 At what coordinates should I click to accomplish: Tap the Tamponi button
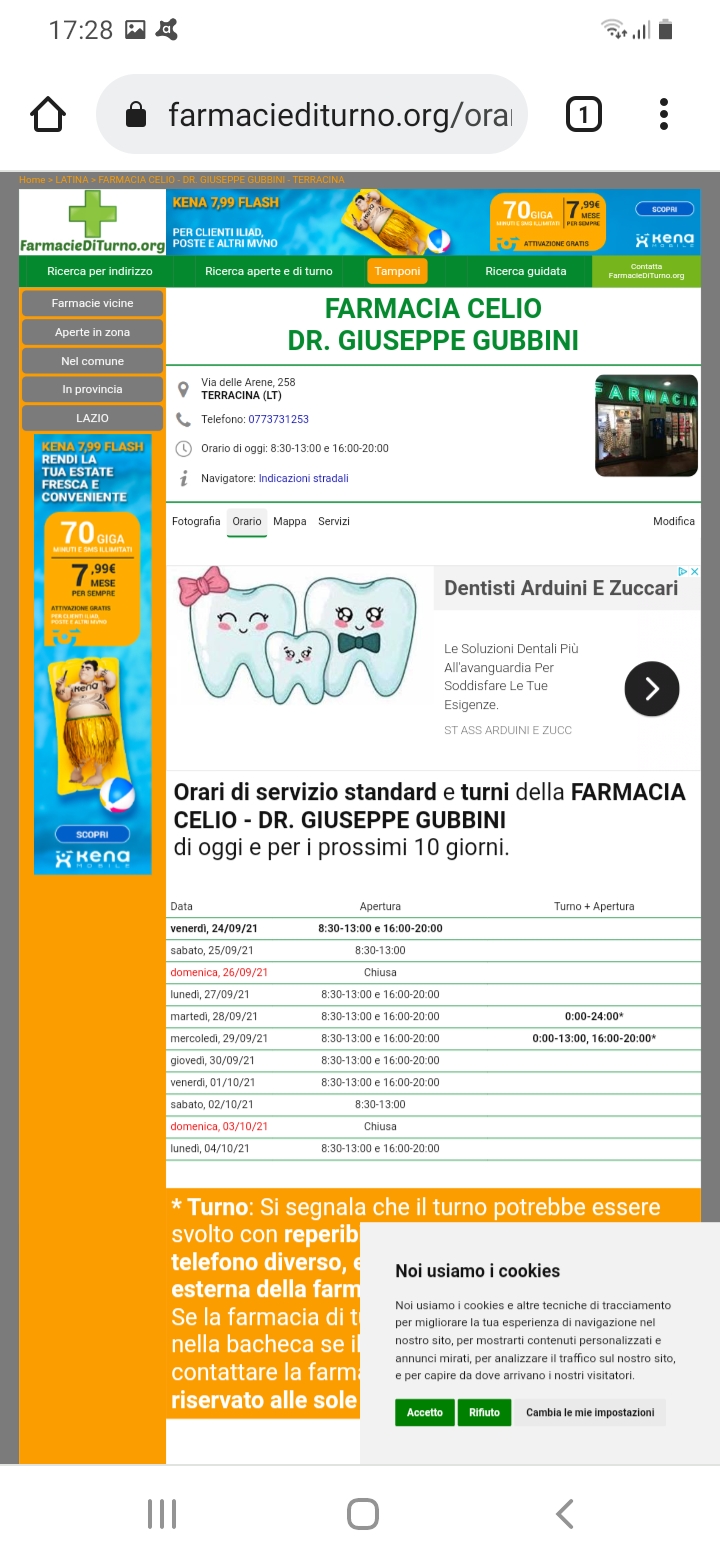tap(397, 271)
